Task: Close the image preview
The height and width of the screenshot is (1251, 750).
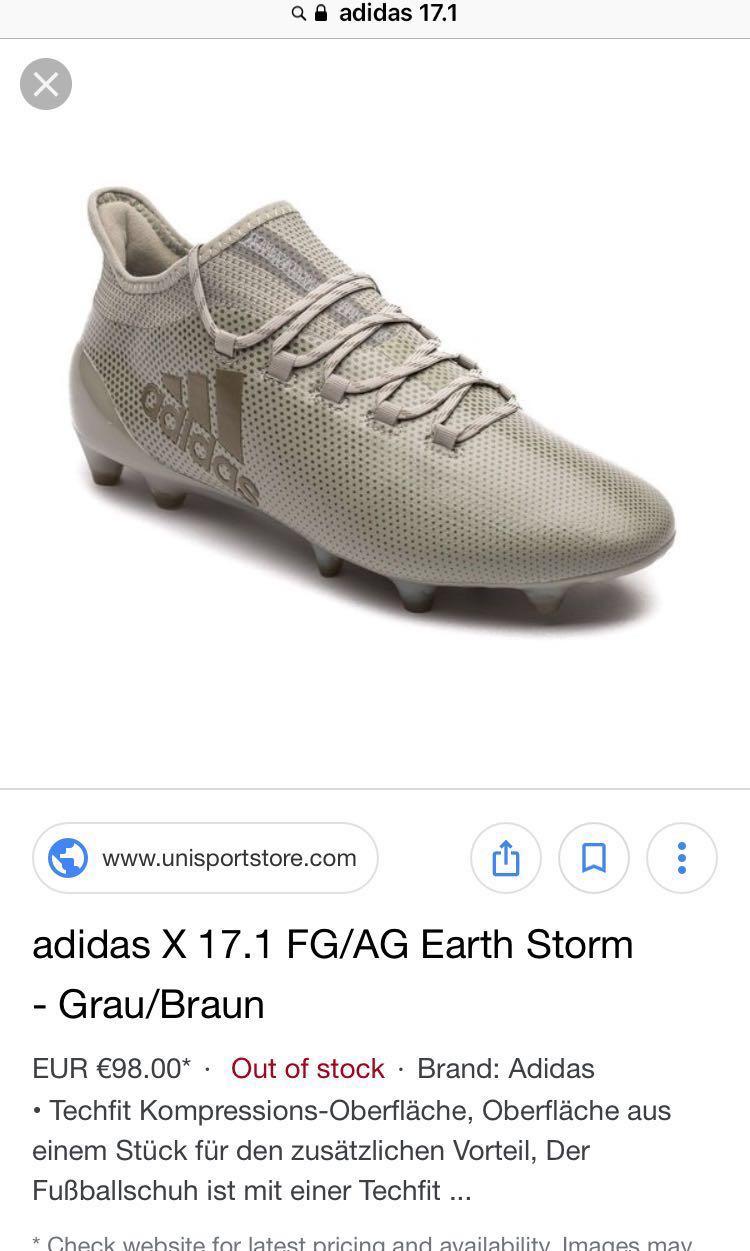Action: [46, 84]
